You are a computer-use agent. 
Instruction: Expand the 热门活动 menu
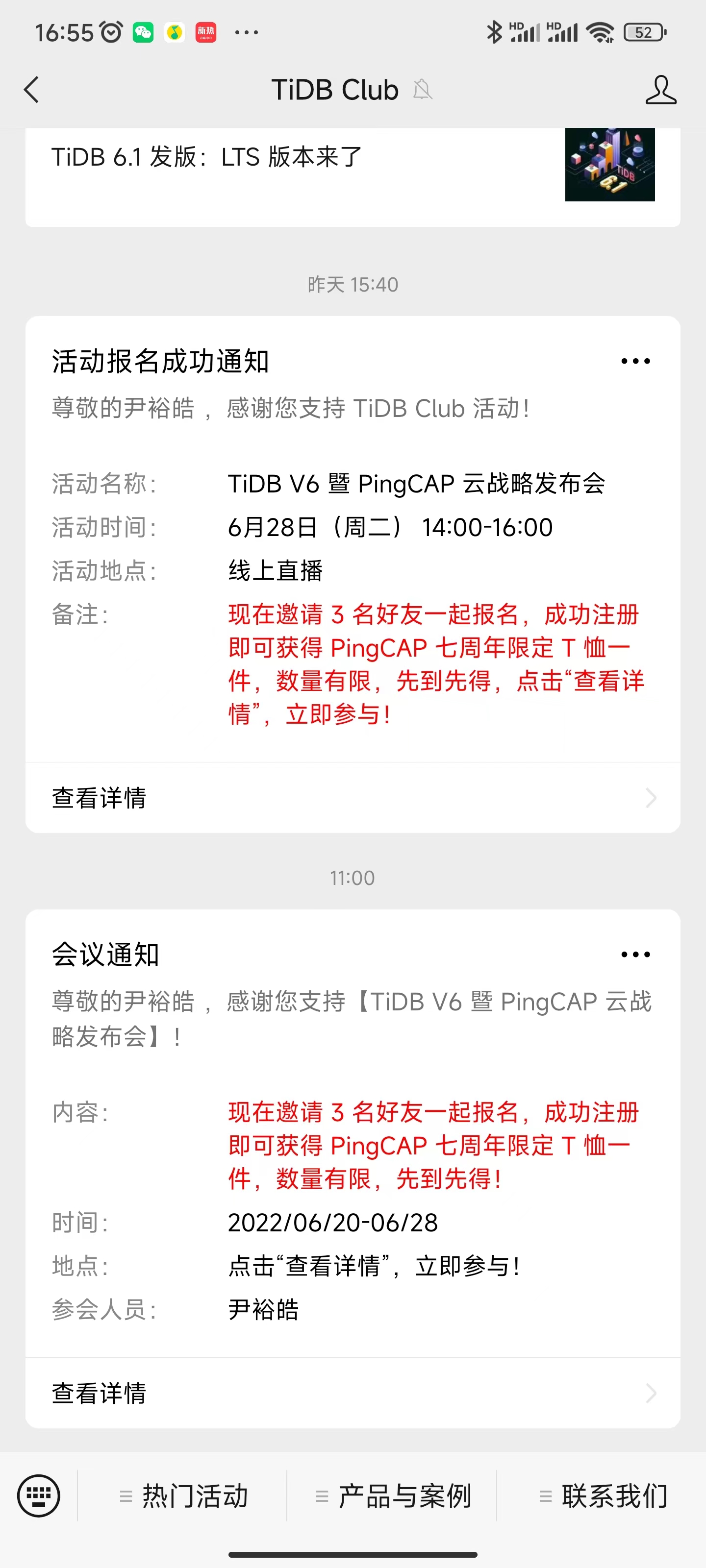[183, 1495]
